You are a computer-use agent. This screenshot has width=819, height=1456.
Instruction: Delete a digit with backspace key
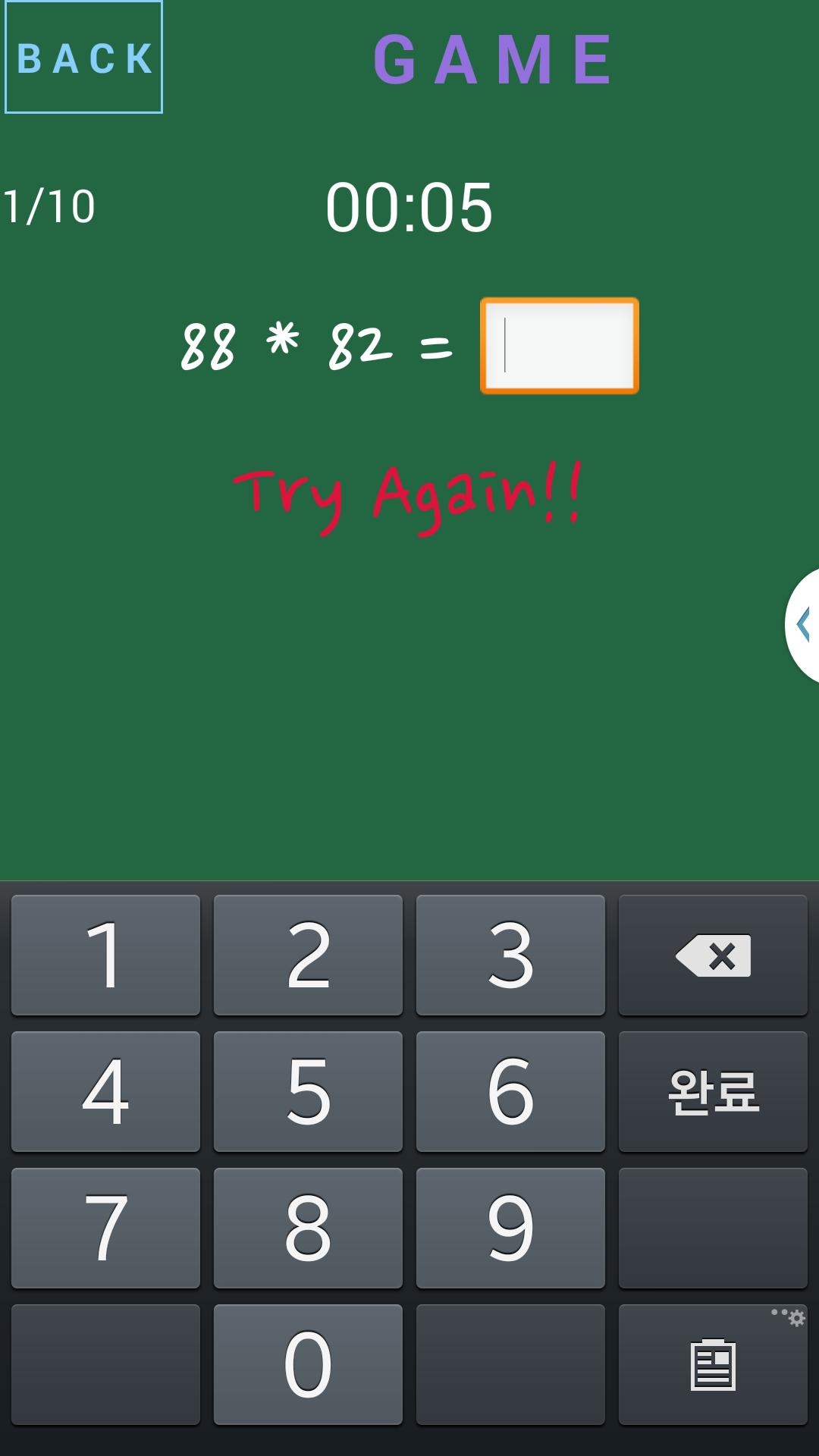tap(713, 955)
